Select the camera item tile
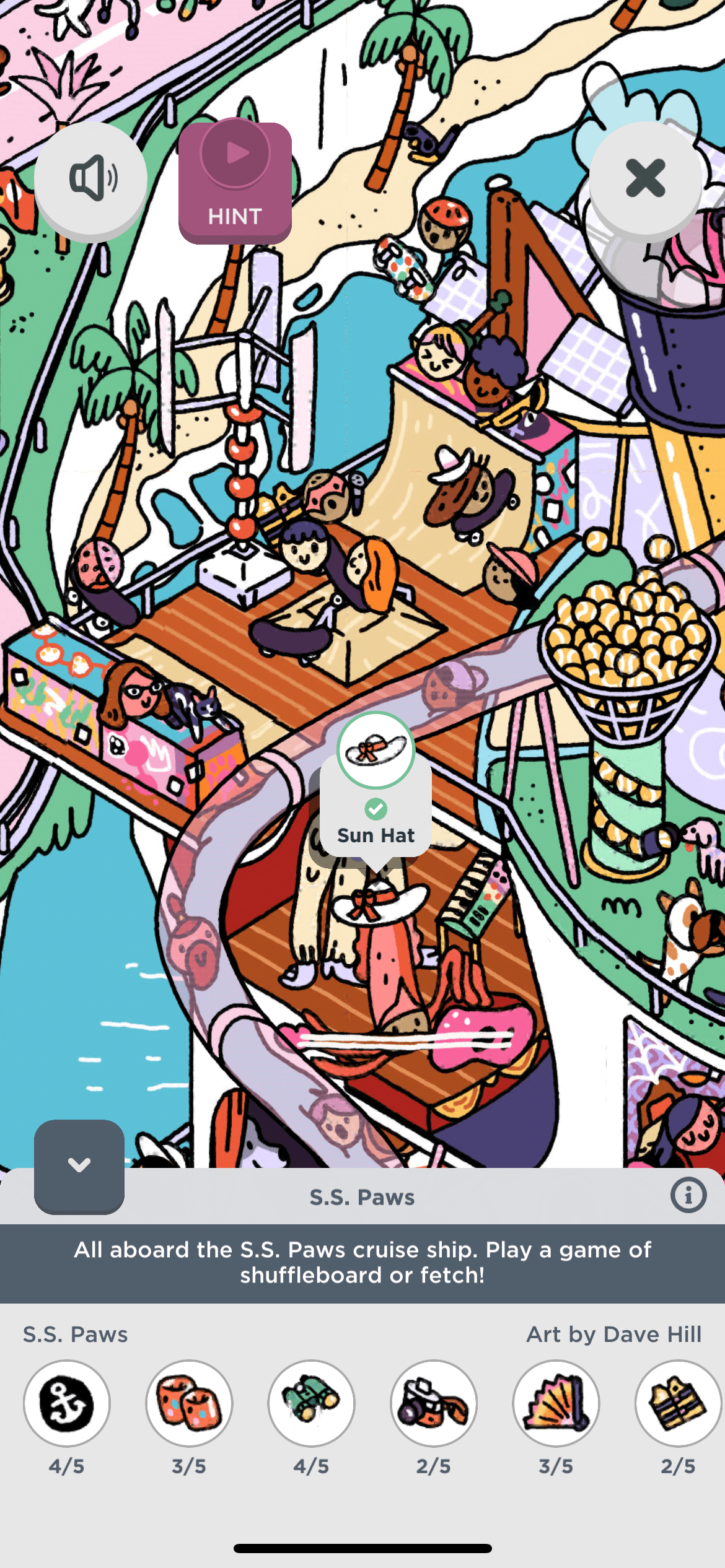This screenshot has height=1568, width=725. click(x=433, y=1403)
